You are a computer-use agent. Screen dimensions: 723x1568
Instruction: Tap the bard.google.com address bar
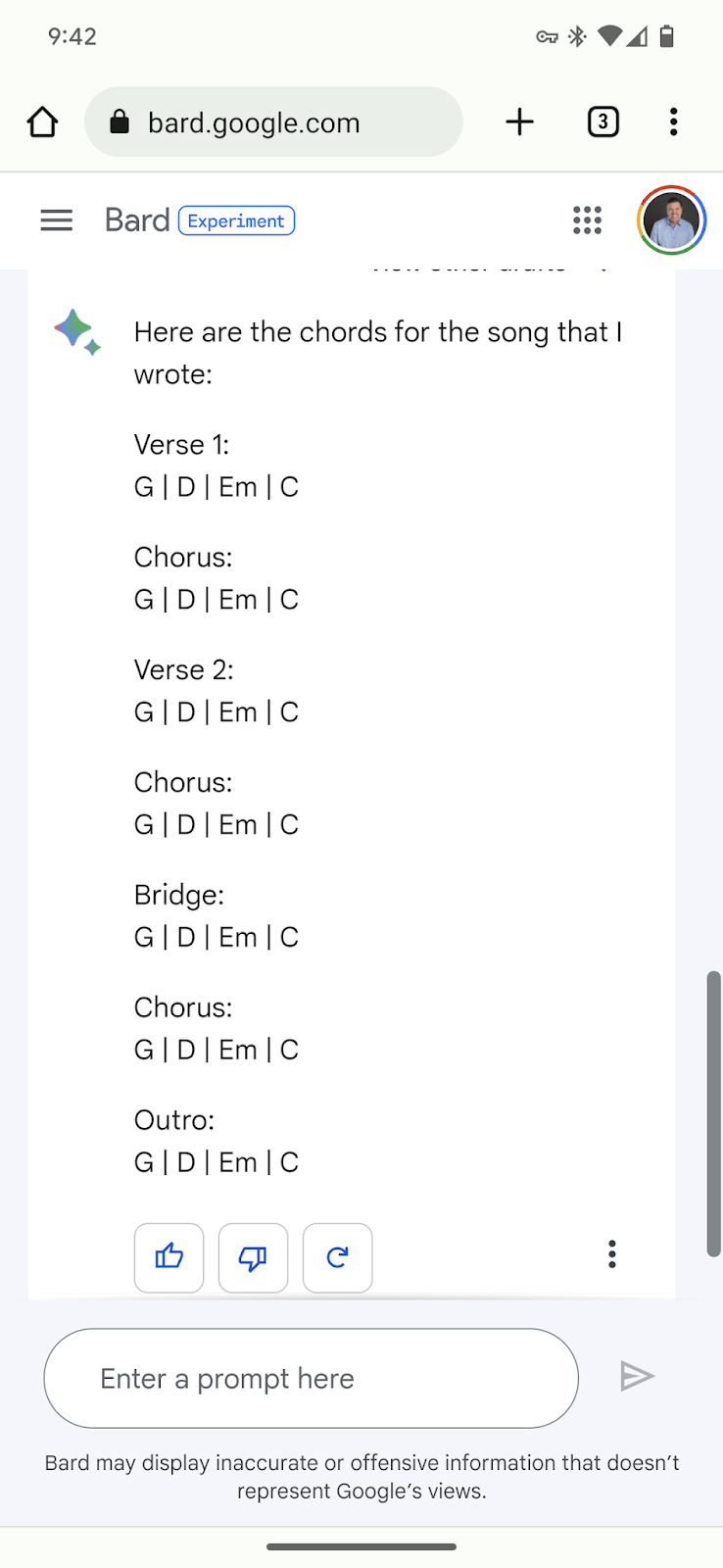pyautogui.click(x=273, y=122)
